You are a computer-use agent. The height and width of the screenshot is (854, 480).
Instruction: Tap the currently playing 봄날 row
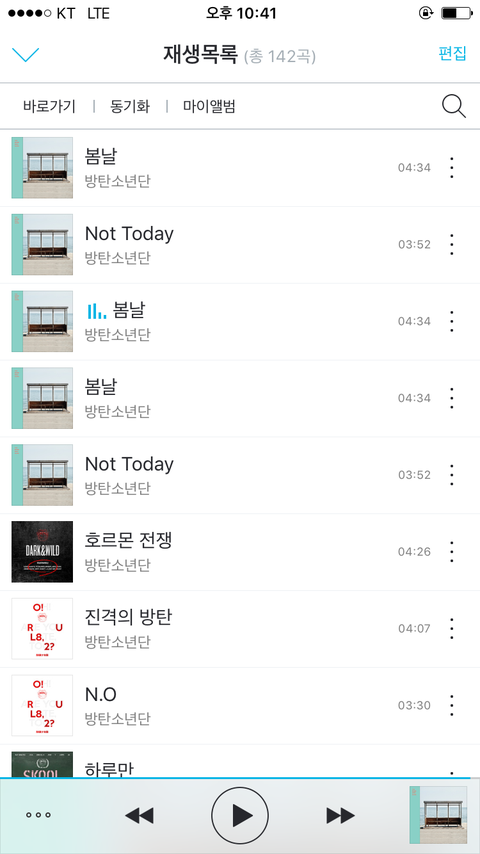(x=240, y=321)
